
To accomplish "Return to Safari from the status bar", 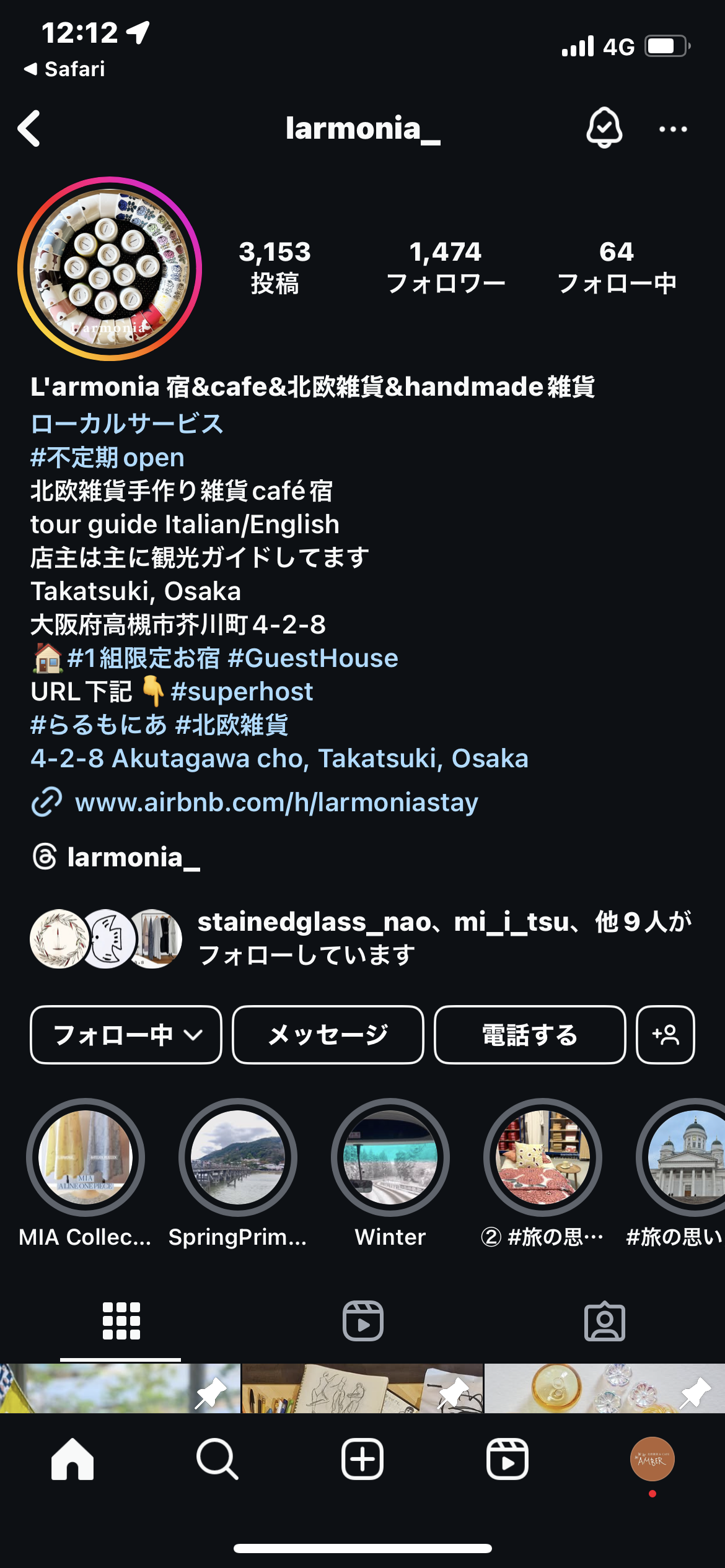I will (x=64, y=69).
